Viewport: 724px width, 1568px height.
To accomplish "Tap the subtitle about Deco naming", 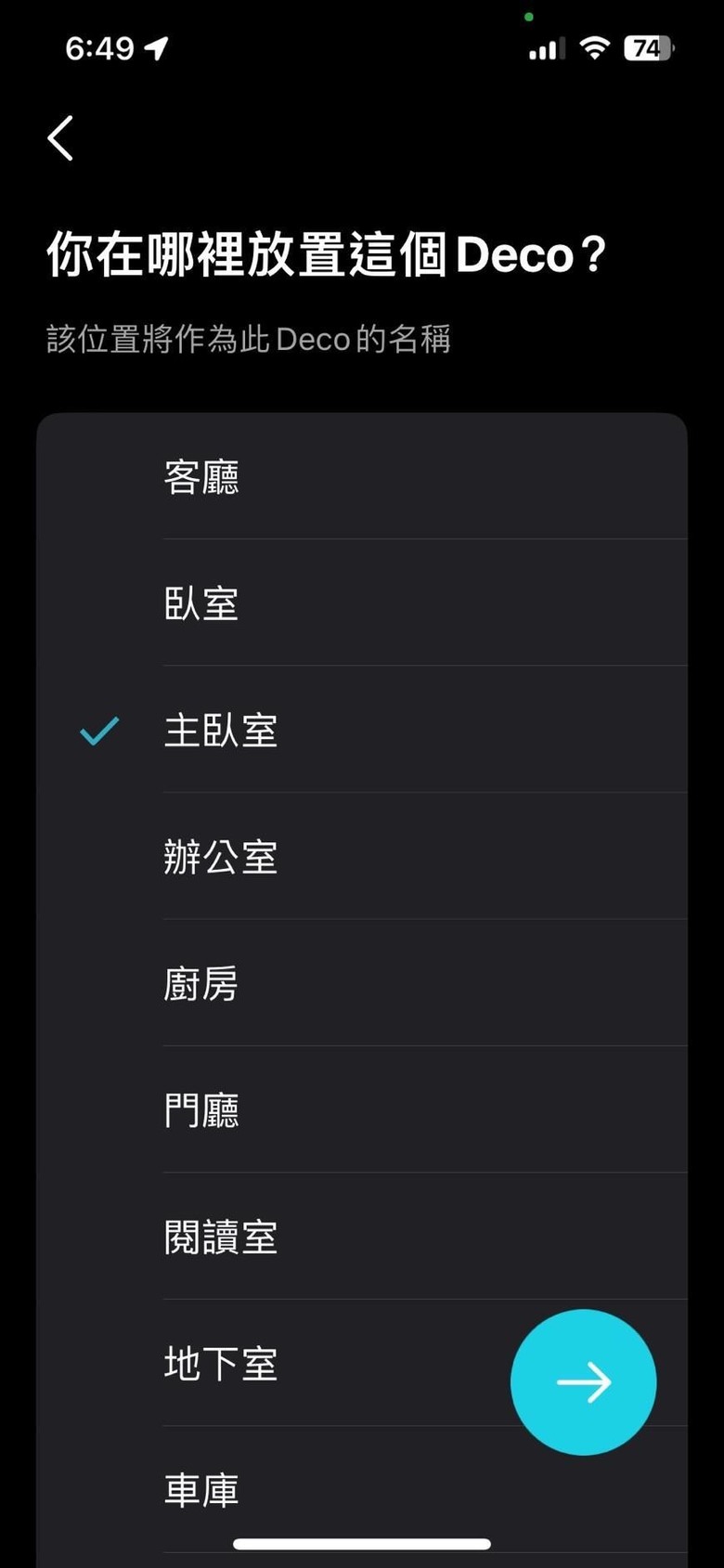I will tap(246, 340).
